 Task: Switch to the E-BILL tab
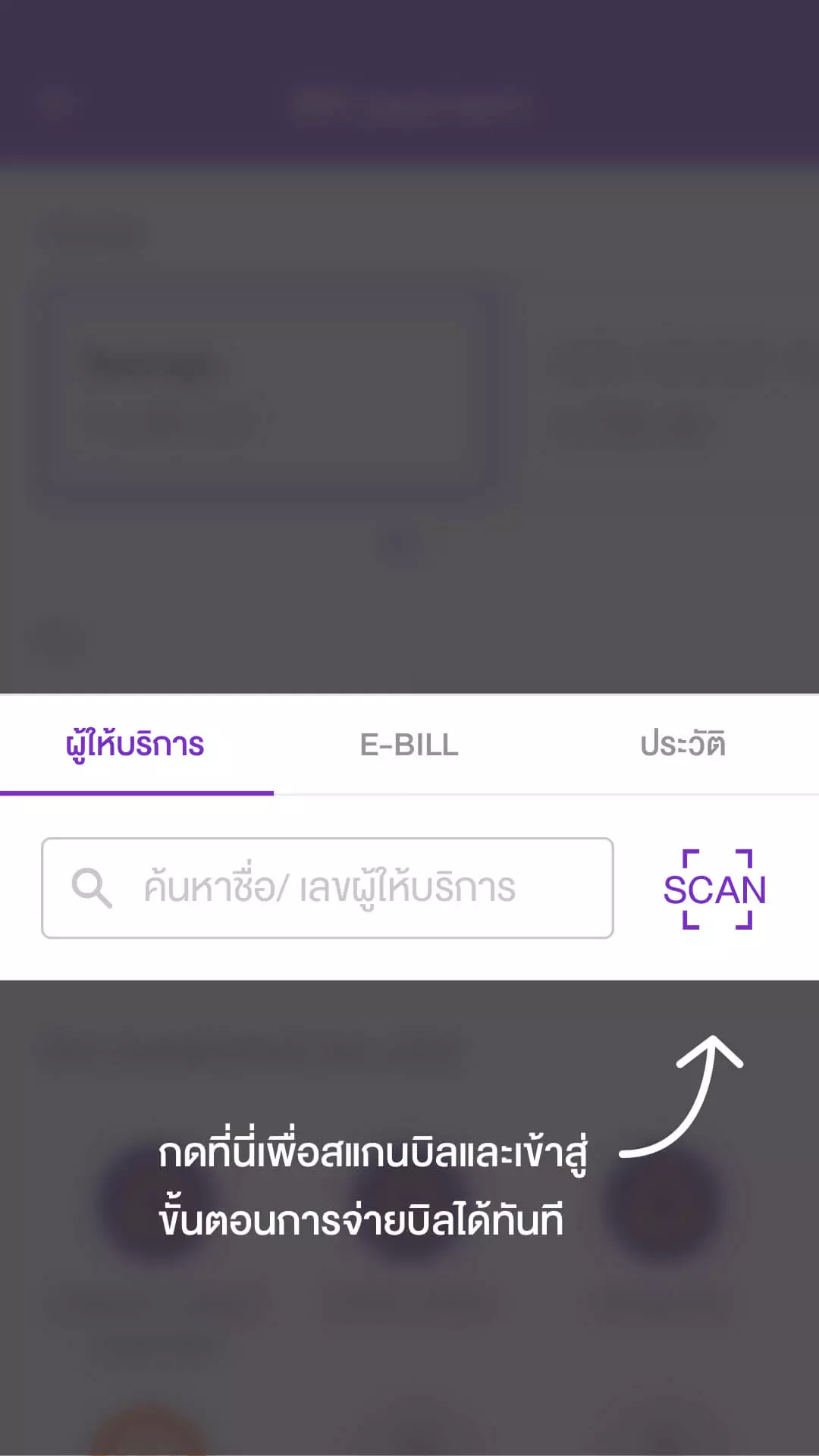coord(409,745)
